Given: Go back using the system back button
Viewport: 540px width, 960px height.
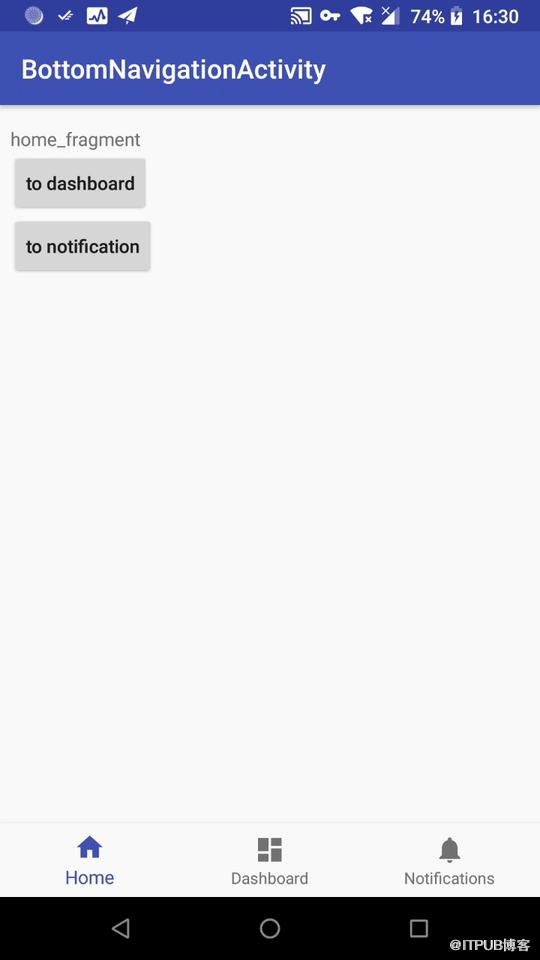Looking at the screenshot, I should tap(121, 928).
